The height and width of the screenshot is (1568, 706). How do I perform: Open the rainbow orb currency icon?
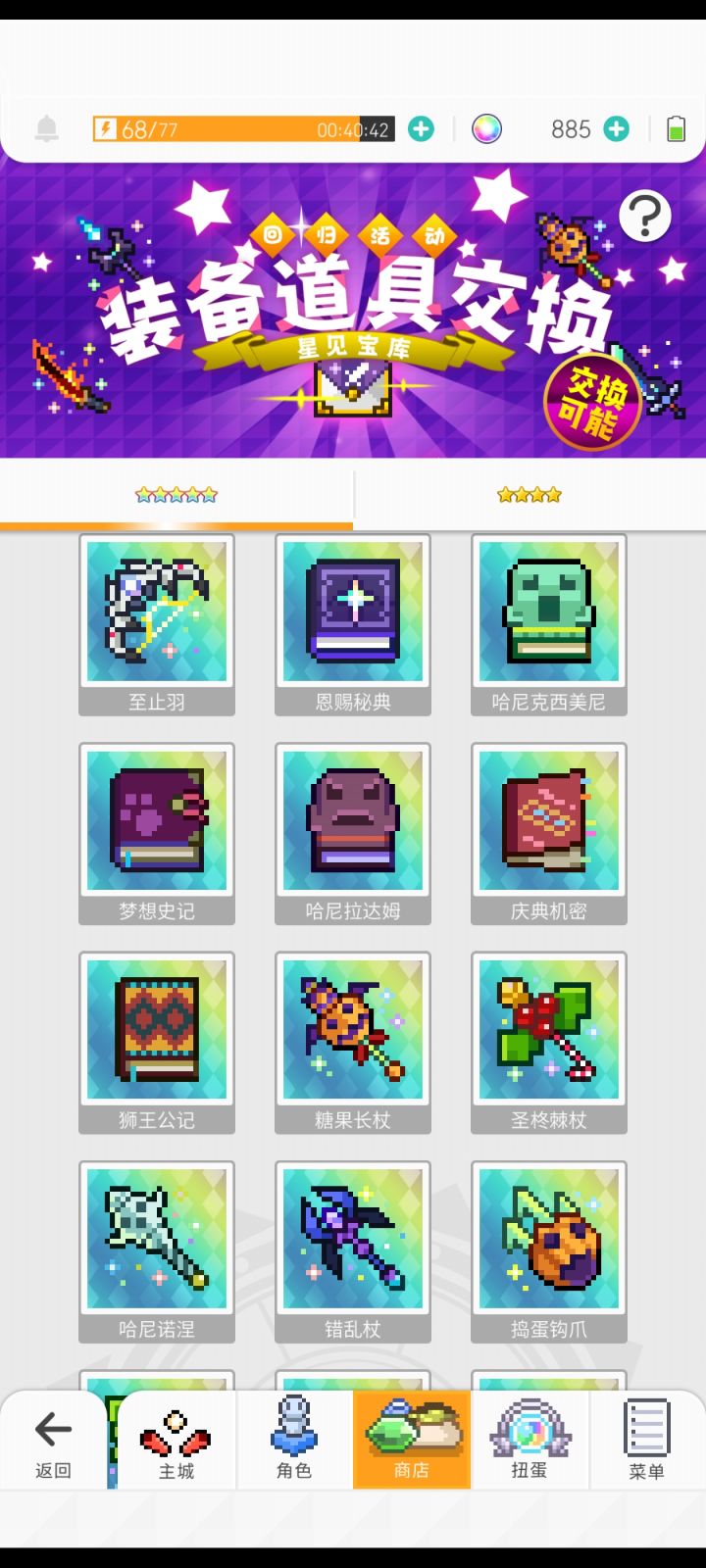(x=484, y=128)
